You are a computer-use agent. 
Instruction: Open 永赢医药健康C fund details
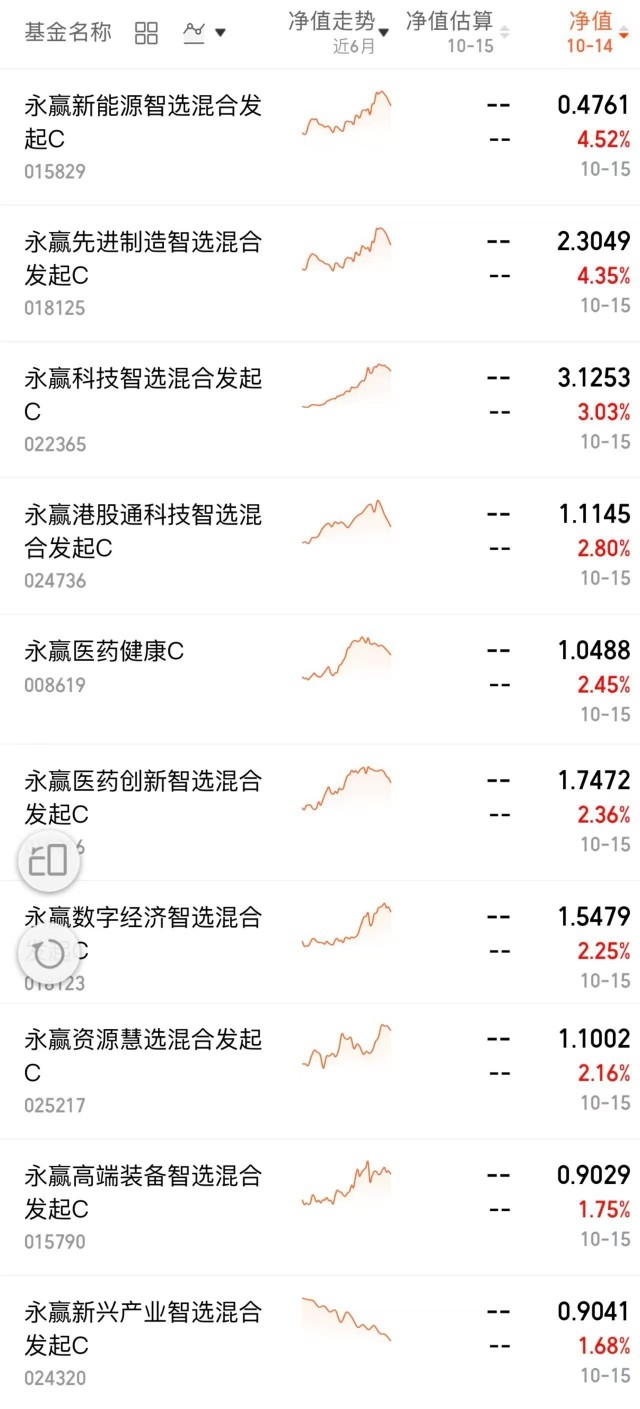pos(320,679)
